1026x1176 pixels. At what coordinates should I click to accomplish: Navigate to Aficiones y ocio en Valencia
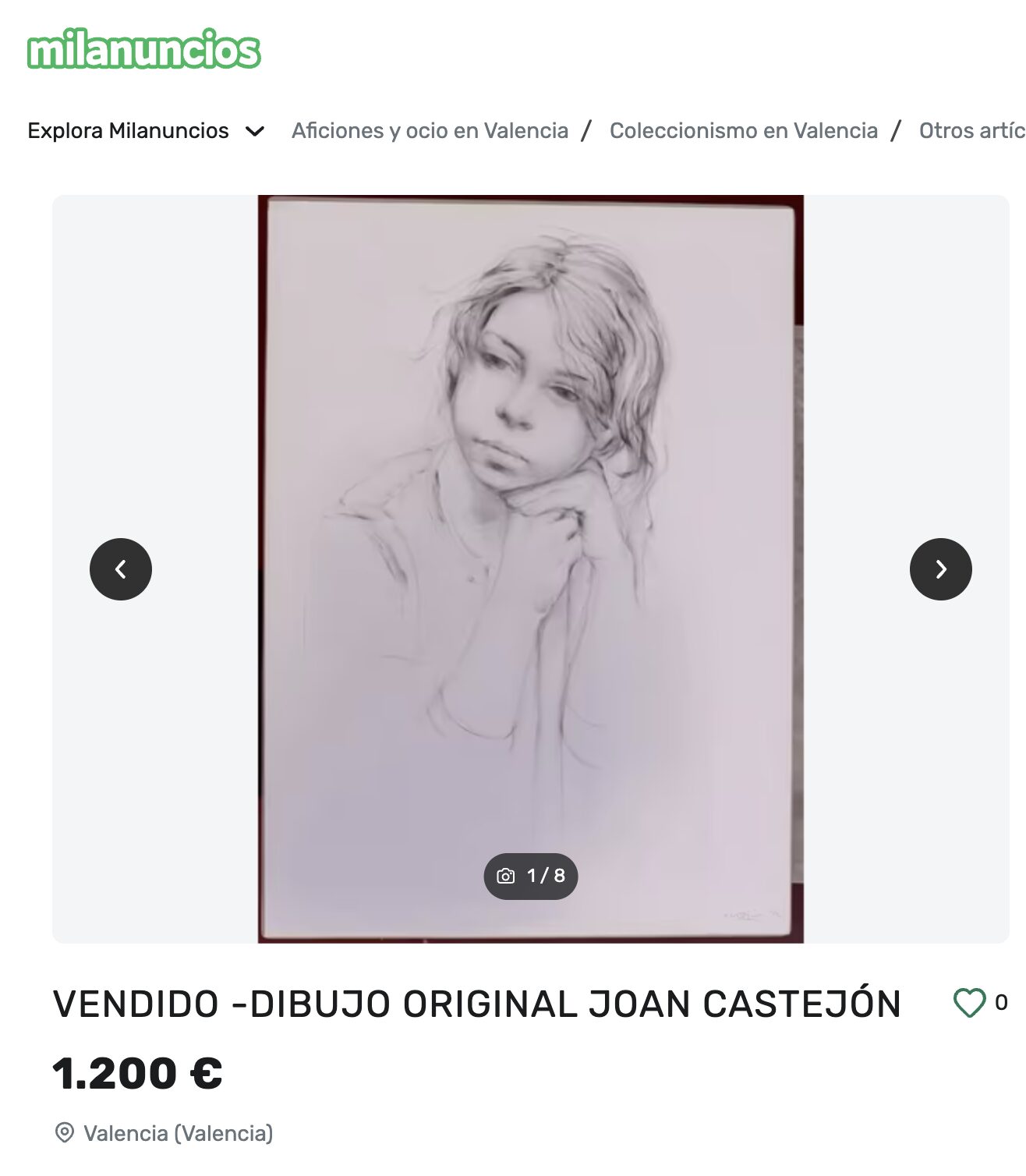(430, 130)
